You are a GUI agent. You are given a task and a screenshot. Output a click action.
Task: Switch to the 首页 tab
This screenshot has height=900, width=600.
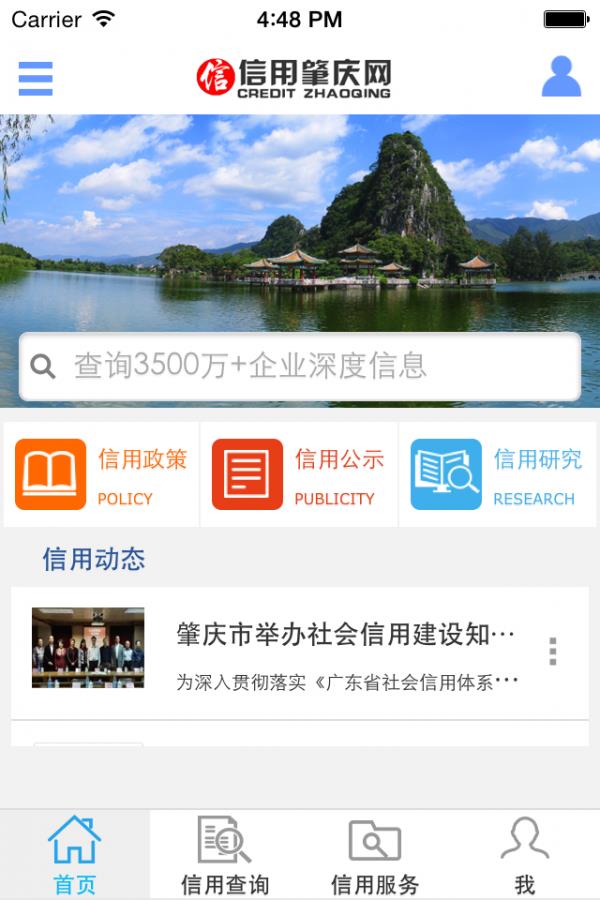(x=75, y=855)
